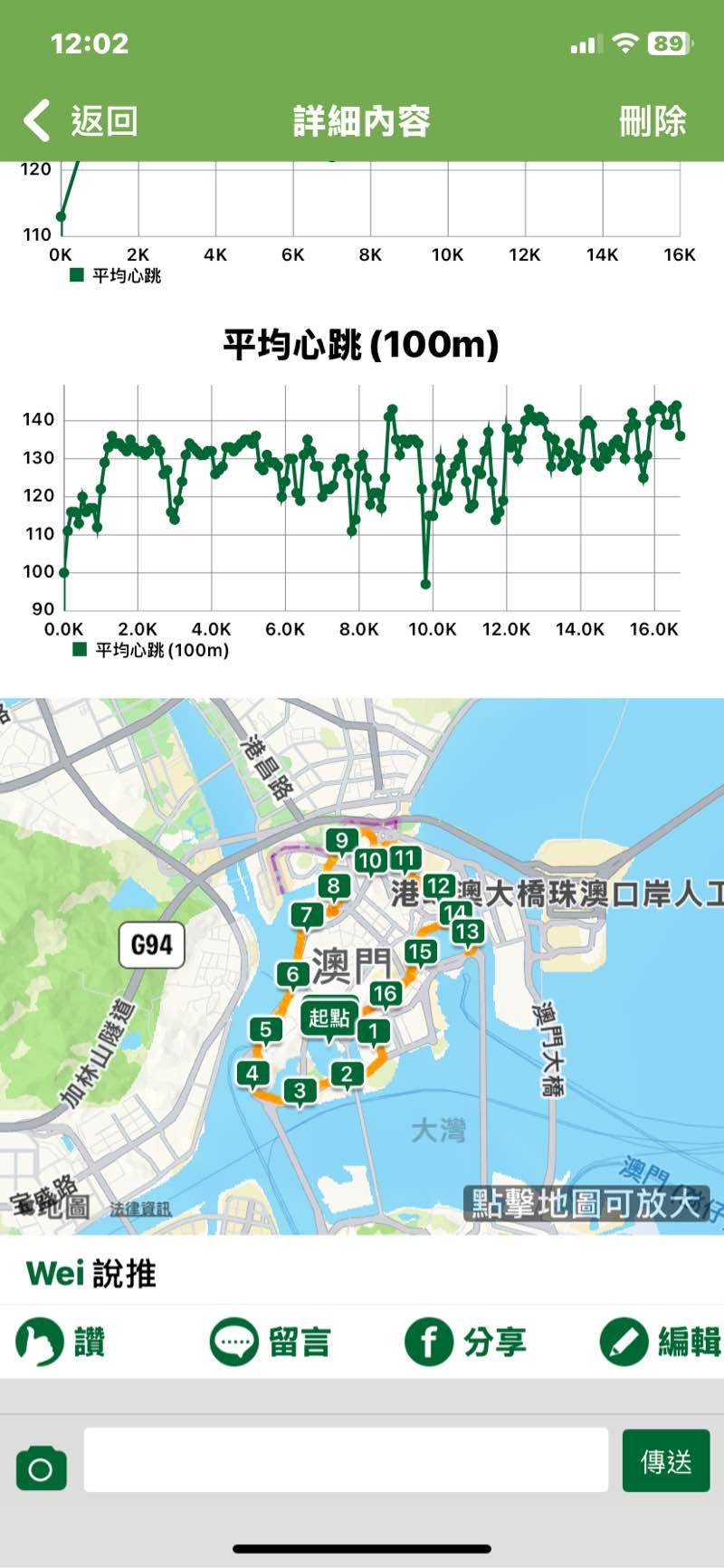Open the 法律資訊 legal link on map
Image resolution: width=724 pixels, height=1568 pixels.
pyautogui.click(x=140, y=1209)
